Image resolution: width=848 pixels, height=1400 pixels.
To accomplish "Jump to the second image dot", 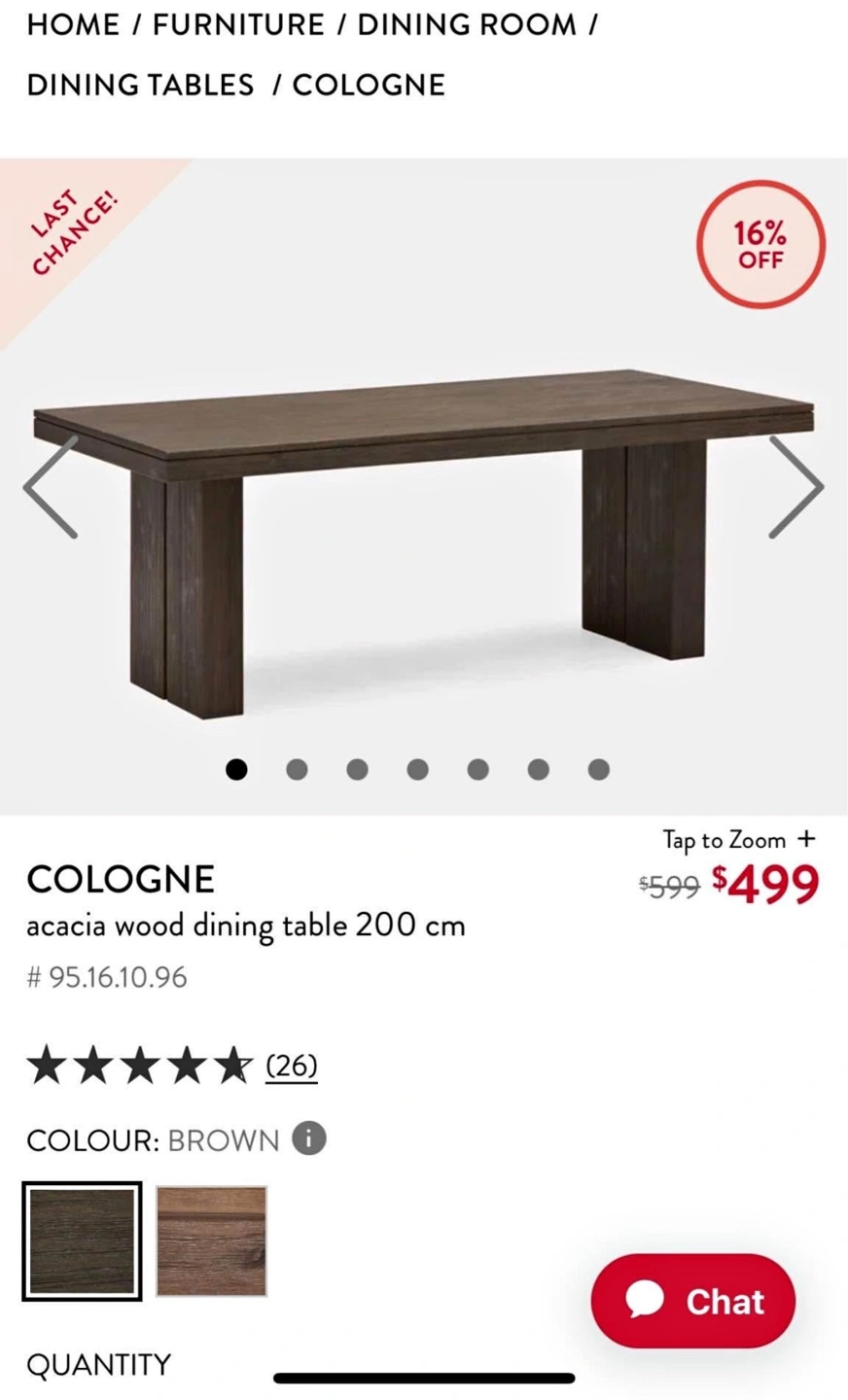I will coord(297,770).
